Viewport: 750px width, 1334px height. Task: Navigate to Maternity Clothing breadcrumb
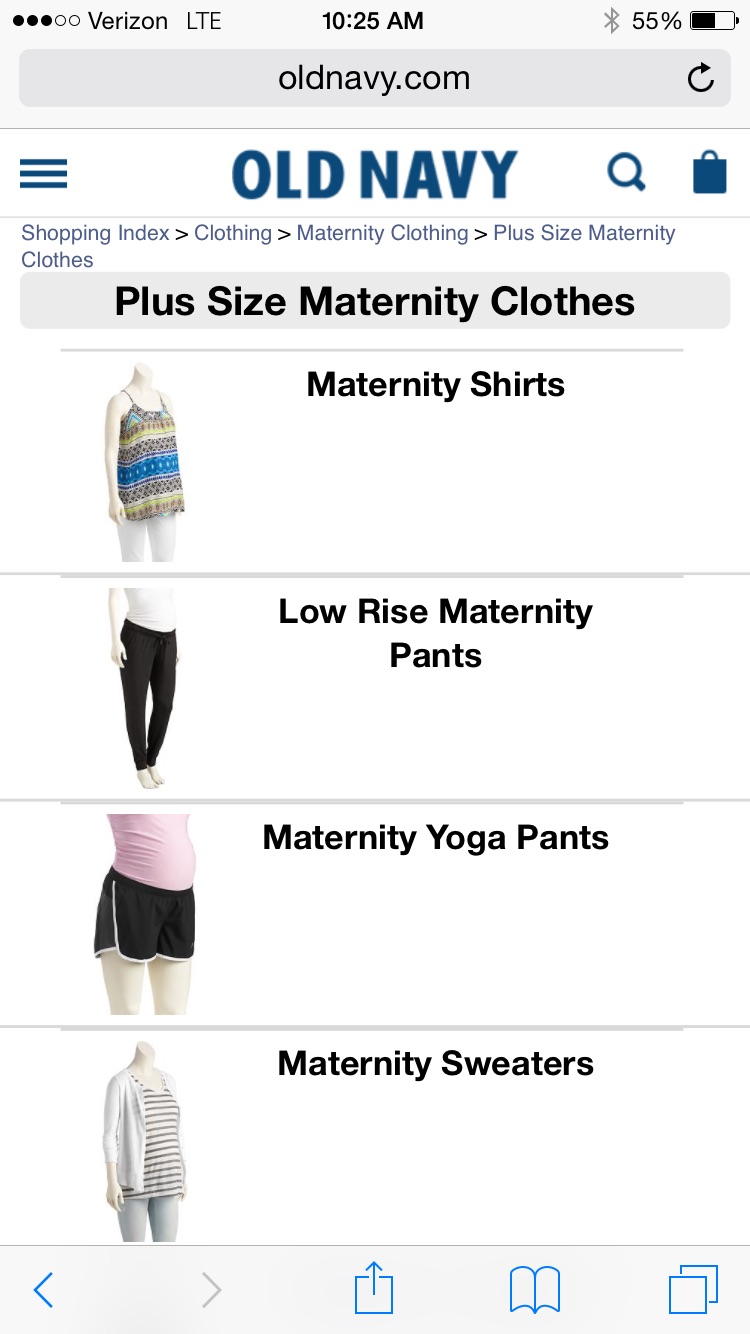[x=382, y=233]
